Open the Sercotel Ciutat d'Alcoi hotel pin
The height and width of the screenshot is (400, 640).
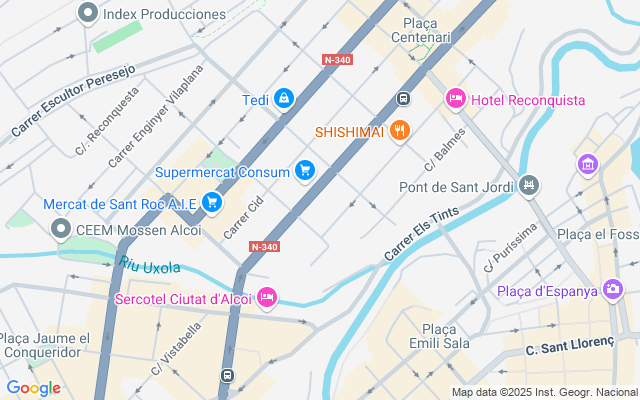[x=266, y=297]
